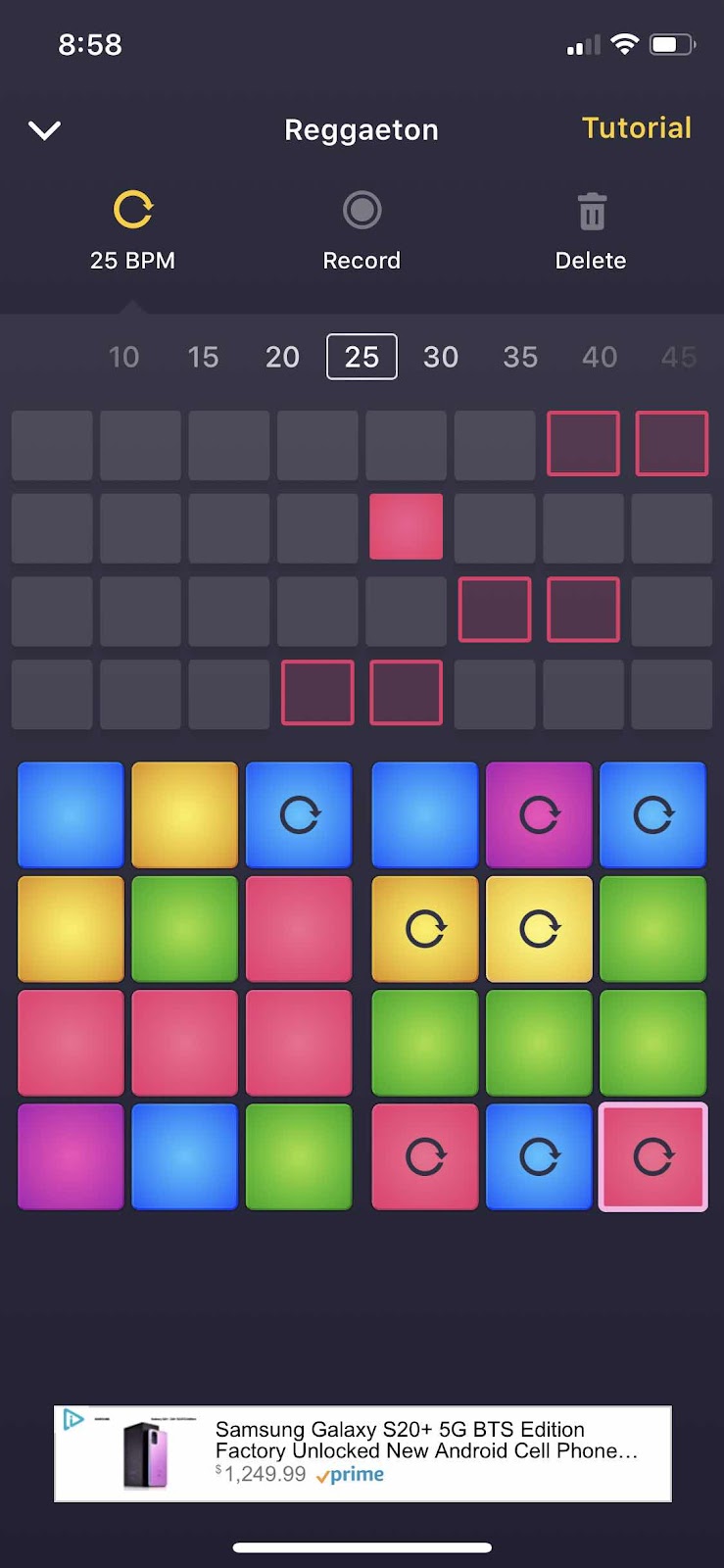The height and width of the screenshot is (1568, 724).
Task: Collapse the screen with the down chevron
Action: 45,130
